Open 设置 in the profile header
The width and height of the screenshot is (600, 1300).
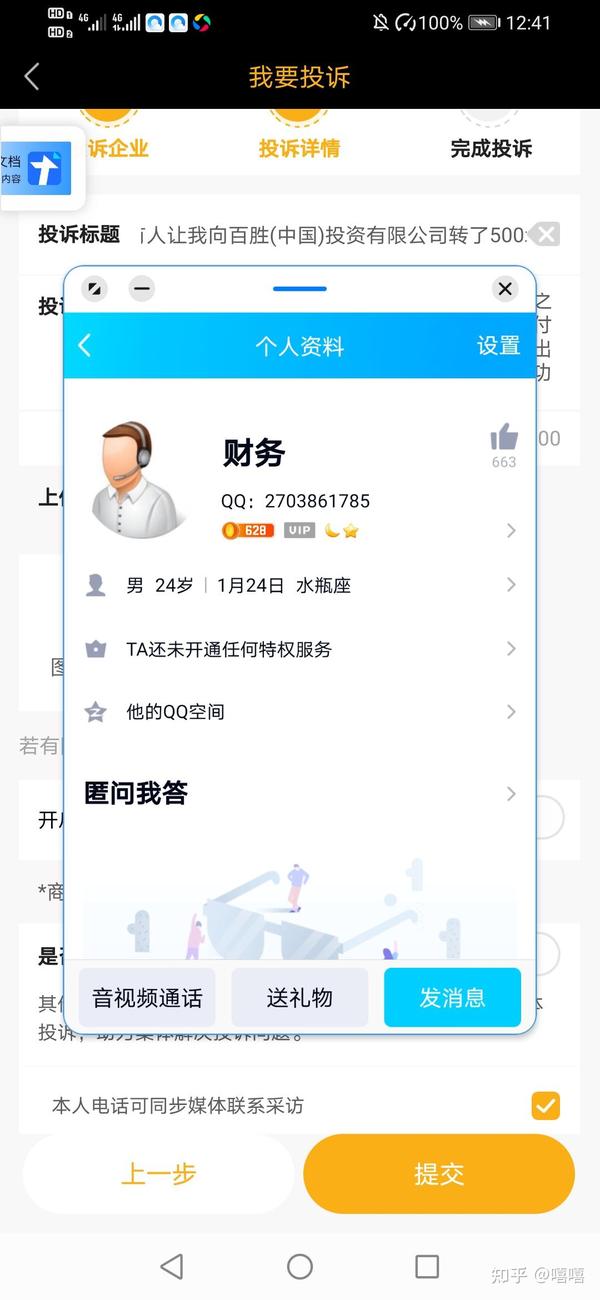[x=498, y=346]
